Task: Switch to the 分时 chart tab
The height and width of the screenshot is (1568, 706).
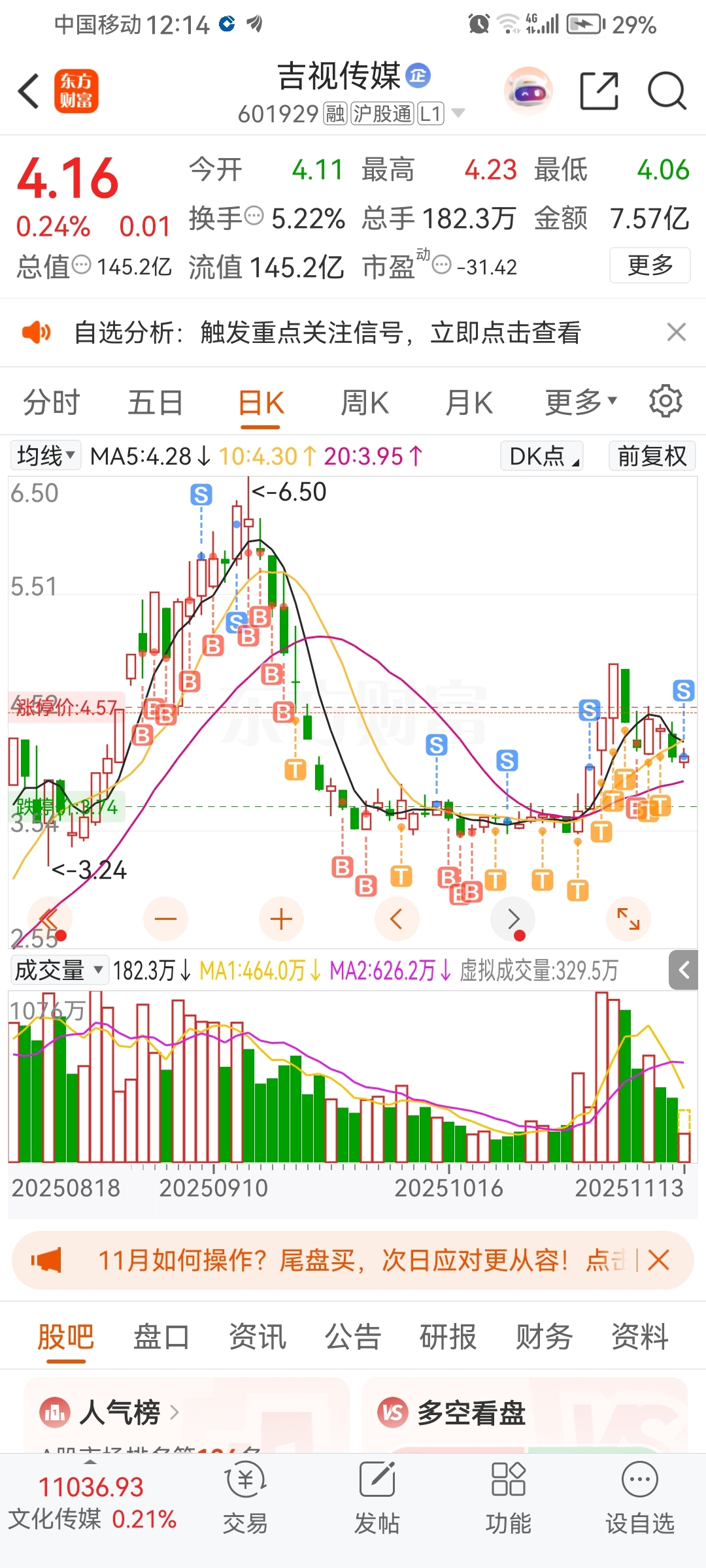Action: click(x=51, y=402)
